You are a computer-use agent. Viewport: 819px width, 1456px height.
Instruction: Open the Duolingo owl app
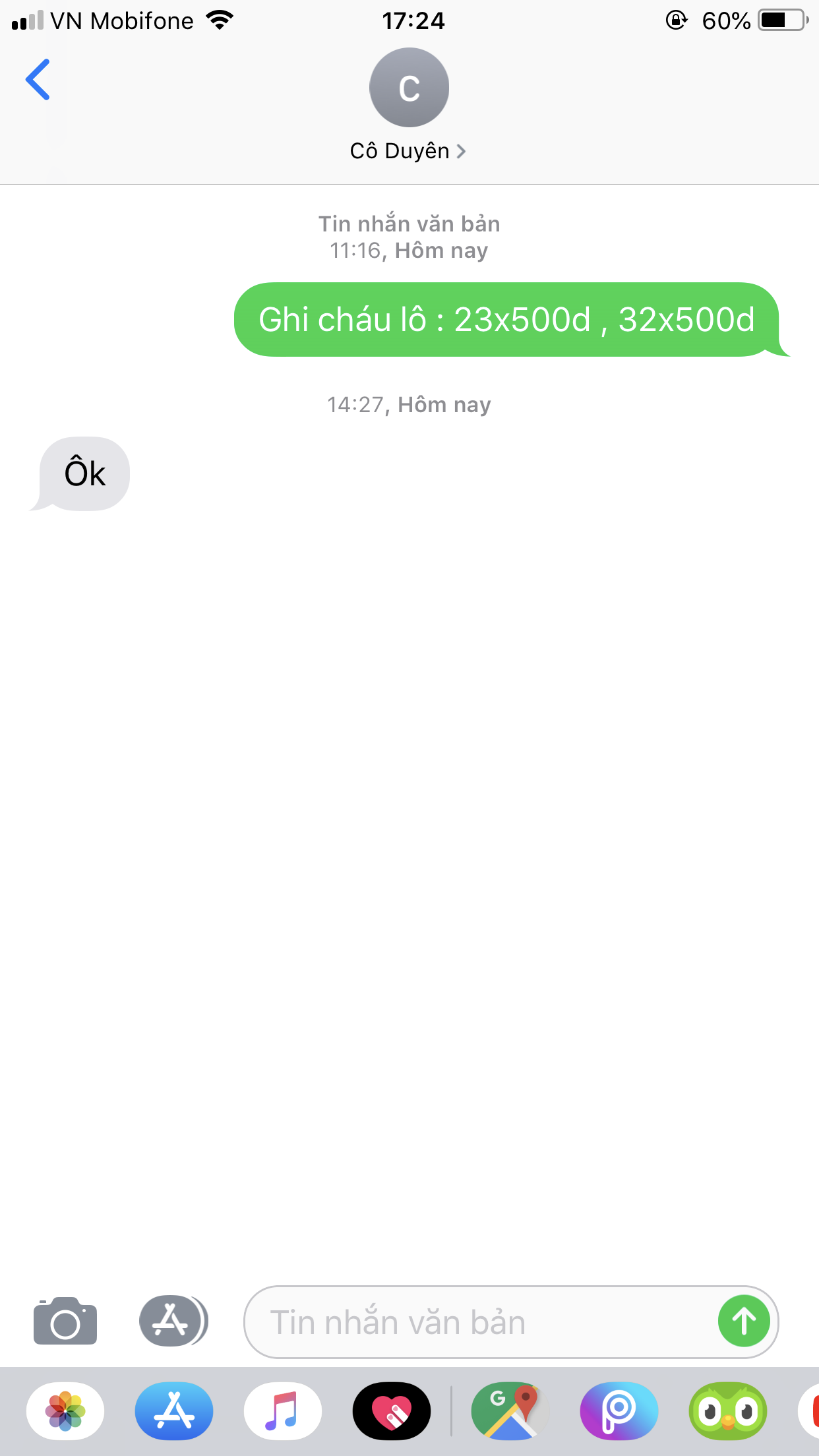click(x=727, y=1411)
